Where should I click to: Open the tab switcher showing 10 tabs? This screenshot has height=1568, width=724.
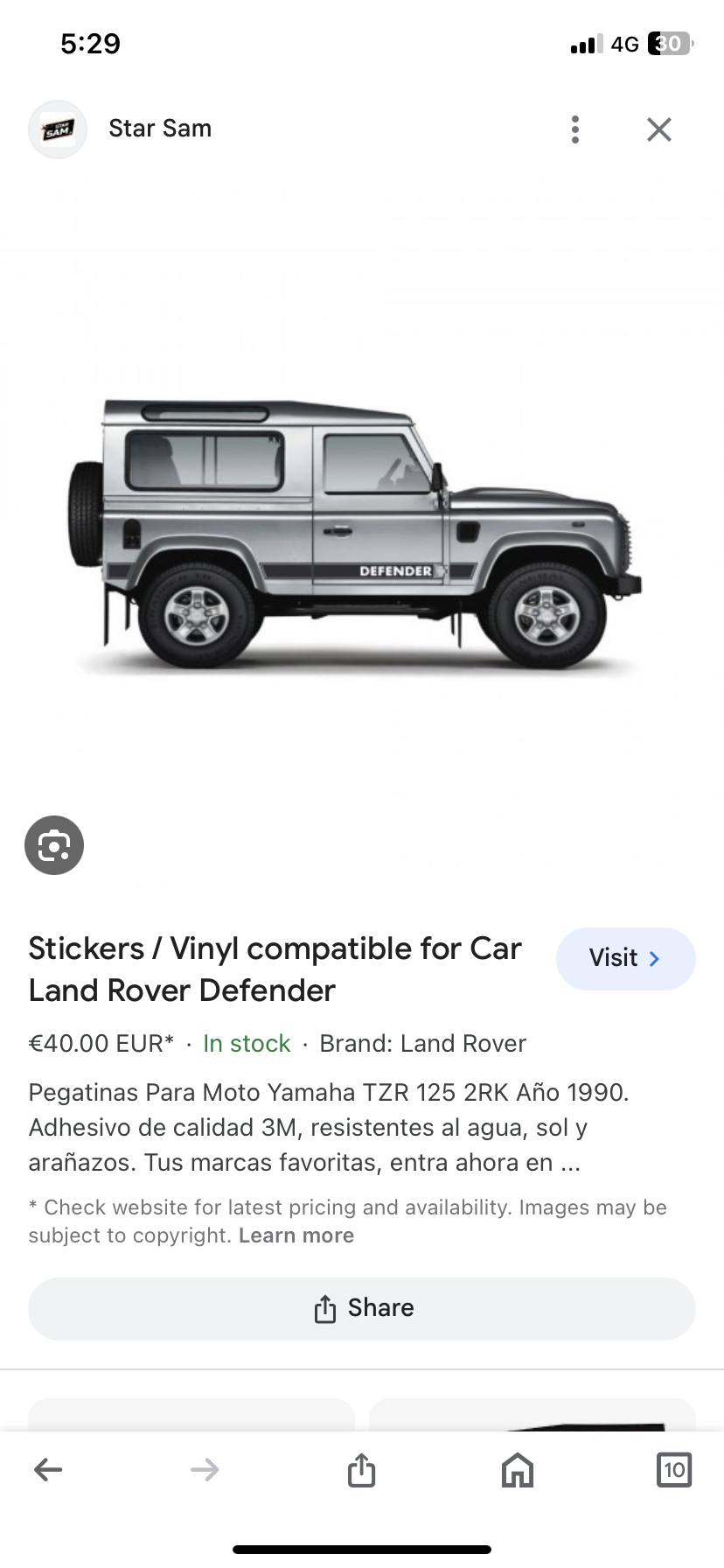[673, 1469]
